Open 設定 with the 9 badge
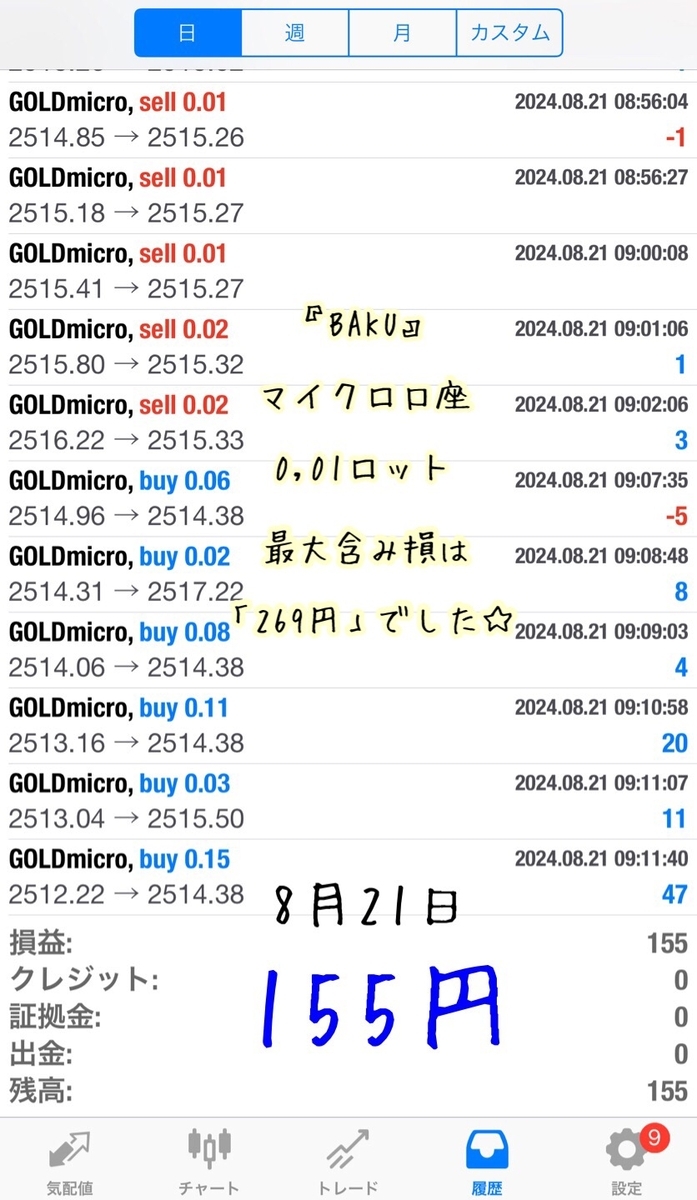The image size is (697, 1200). pyautogui.click(x=627, y=1160)
